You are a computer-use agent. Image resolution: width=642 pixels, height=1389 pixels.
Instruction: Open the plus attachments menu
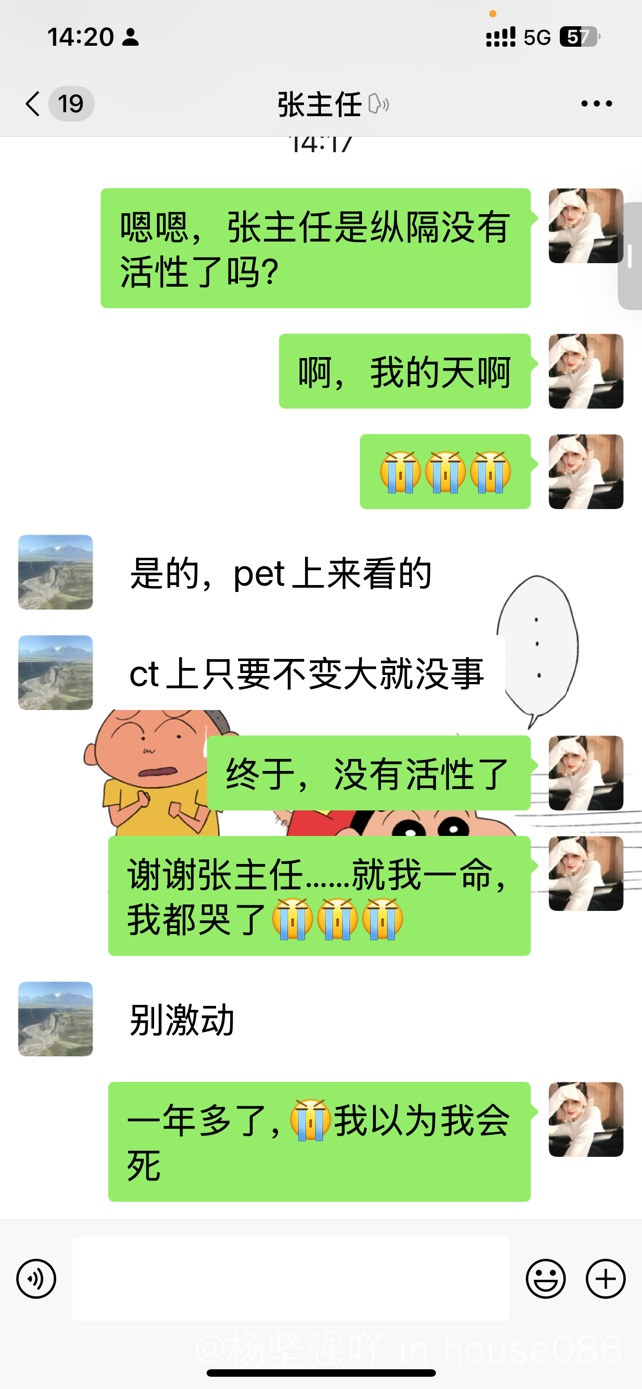pos(605,1278)
